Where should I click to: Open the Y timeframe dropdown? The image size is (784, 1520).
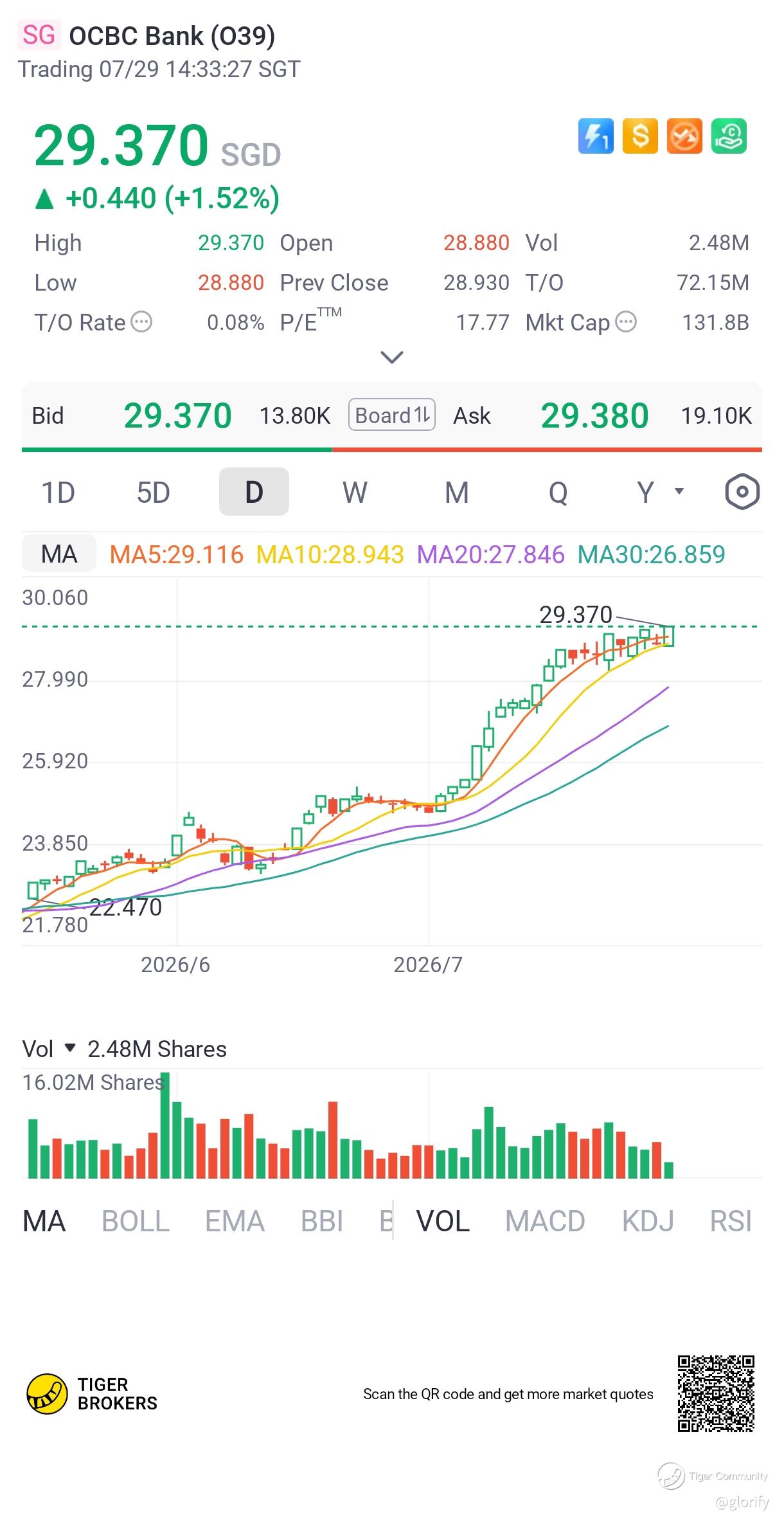tap(659, 493)
